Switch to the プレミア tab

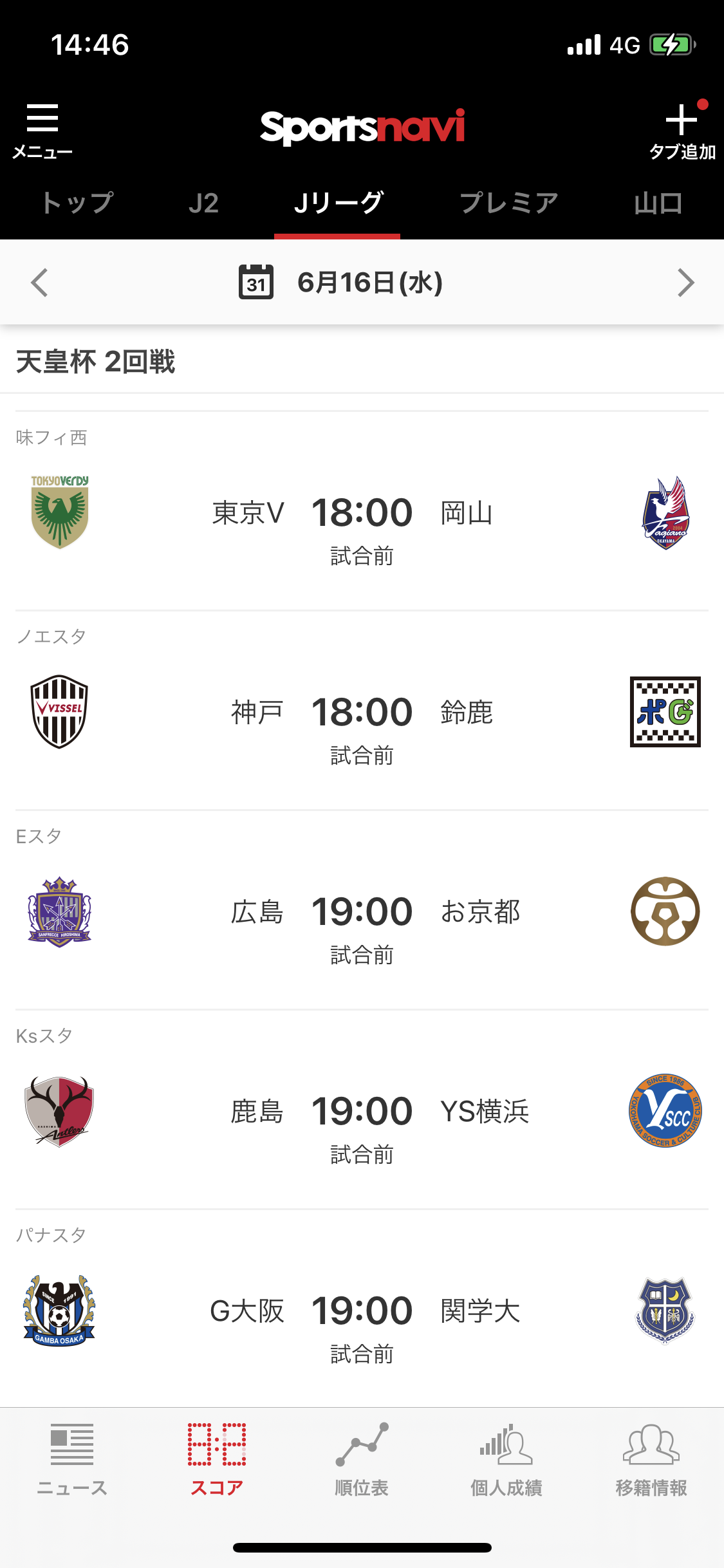tap(508, 203)
